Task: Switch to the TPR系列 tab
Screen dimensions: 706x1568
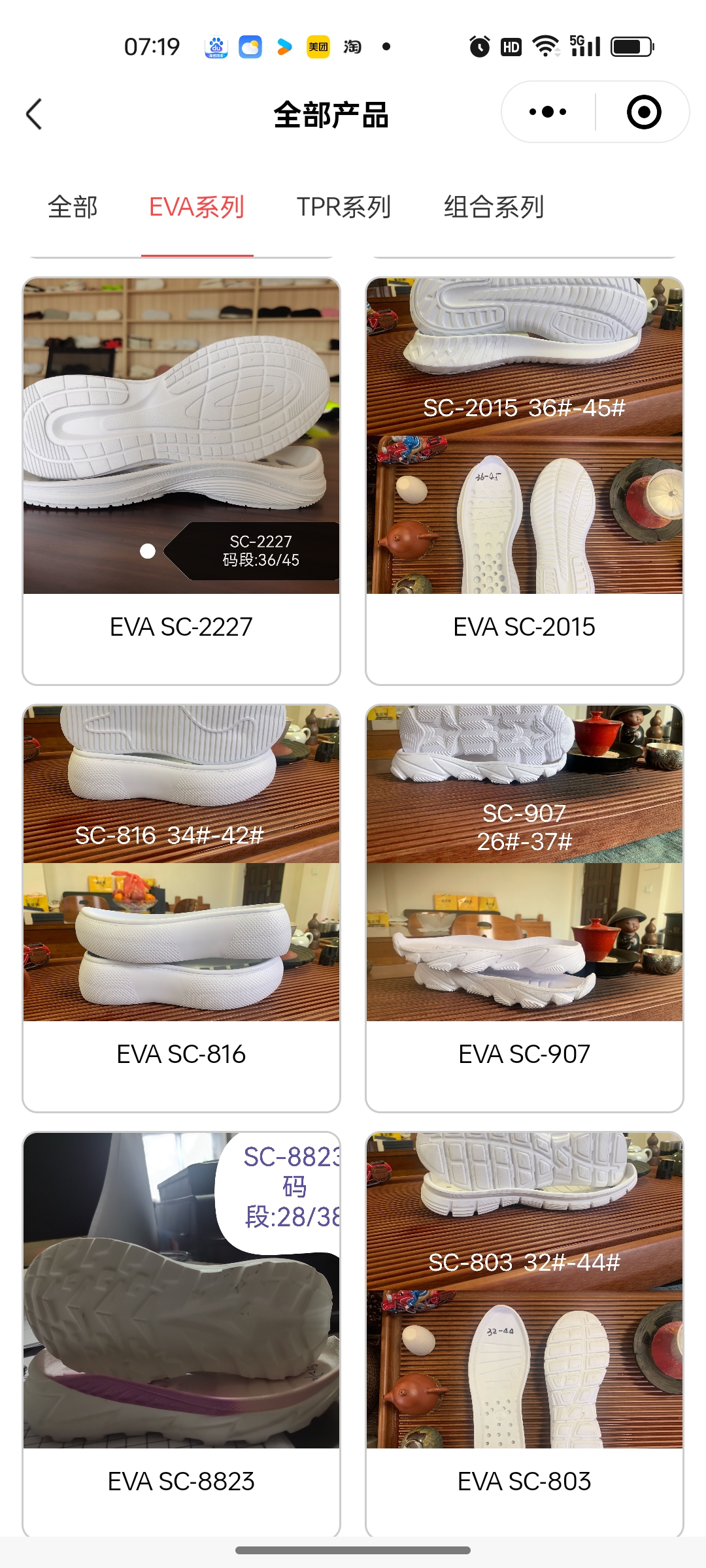Action: pos(344,207)
